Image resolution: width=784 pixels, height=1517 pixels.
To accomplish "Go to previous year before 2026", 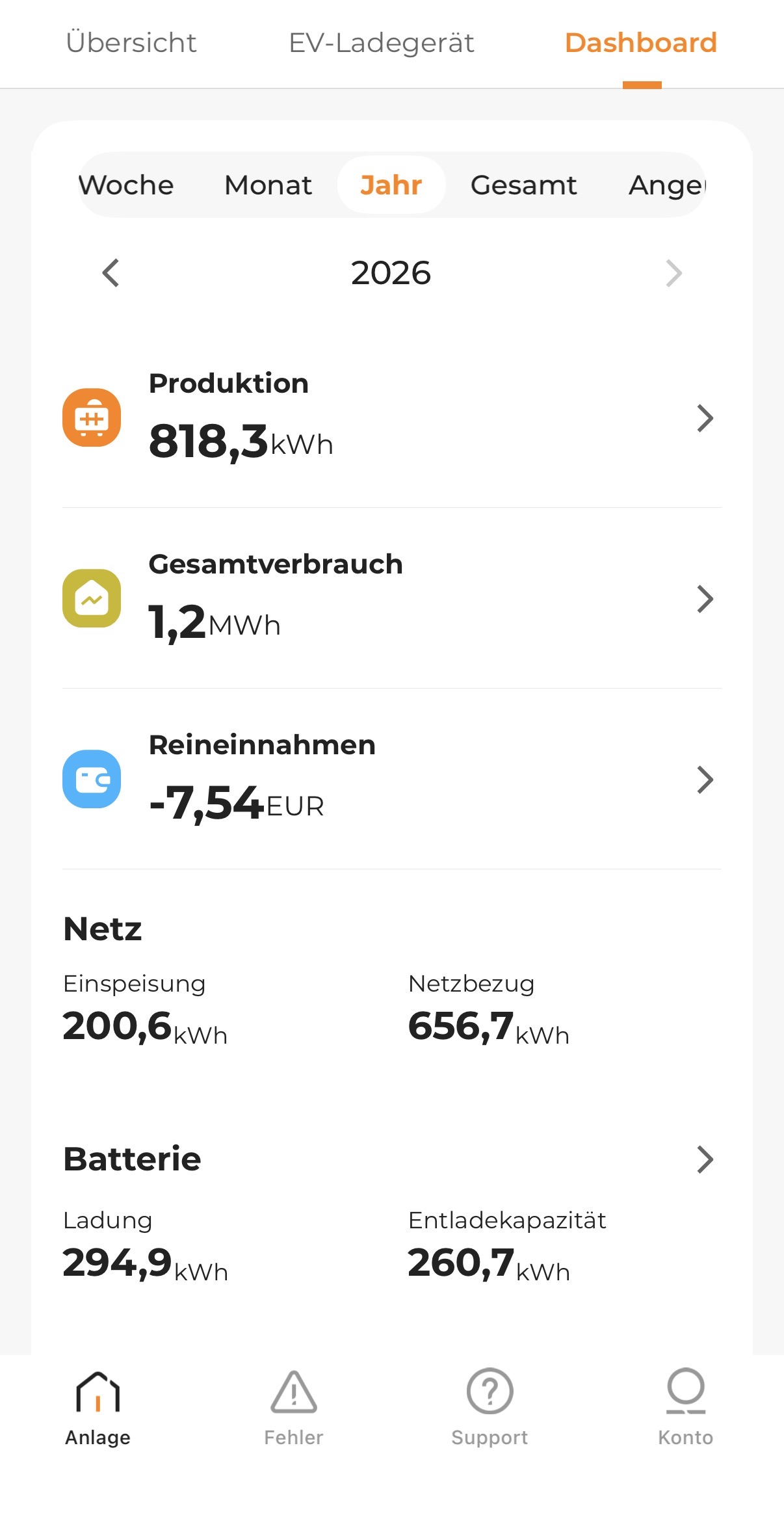I will [111, 273].
